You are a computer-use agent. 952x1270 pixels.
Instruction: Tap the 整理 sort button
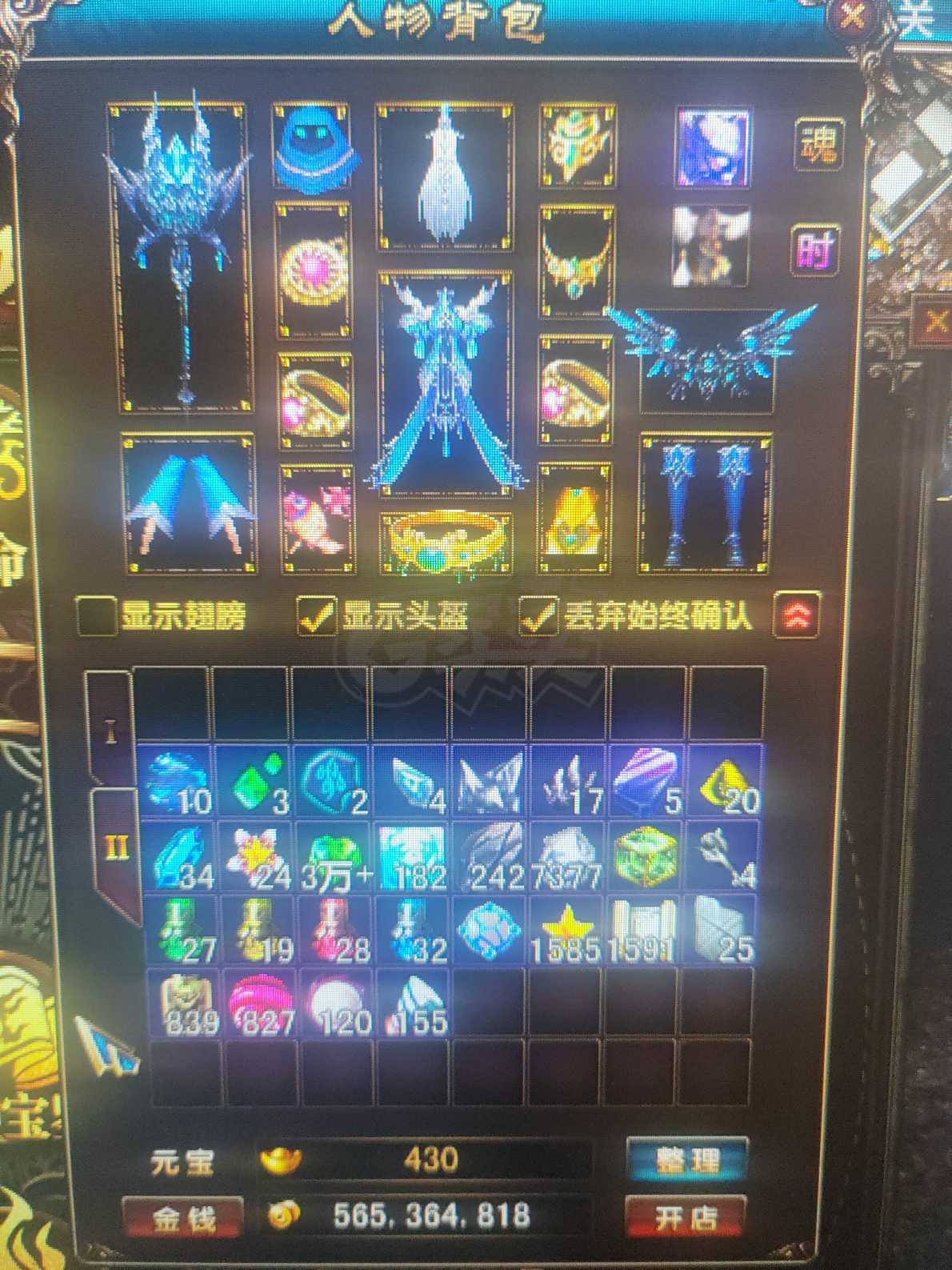(x=687, y=1160)
